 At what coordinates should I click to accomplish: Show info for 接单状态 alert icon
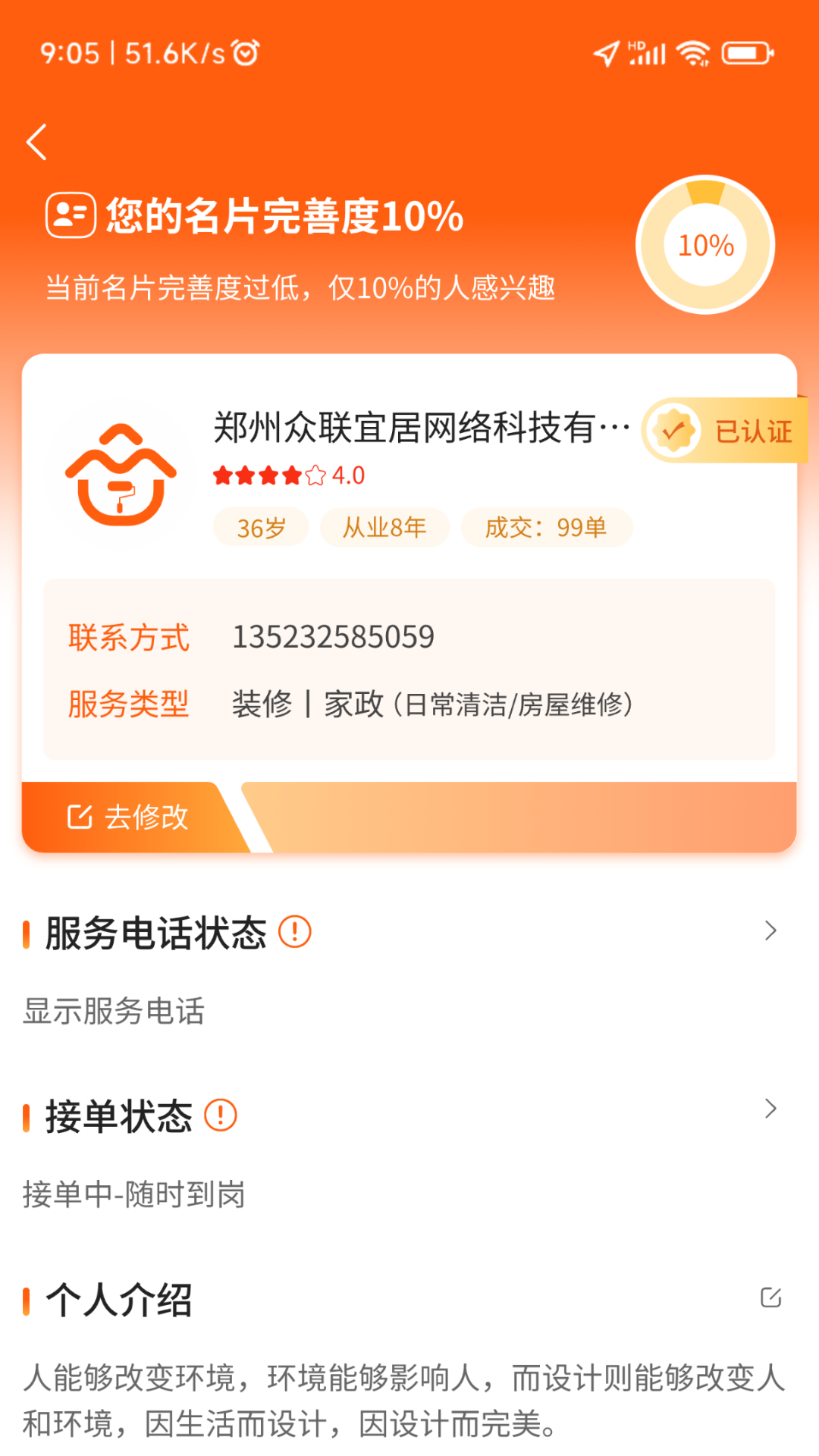(221, 1116)
